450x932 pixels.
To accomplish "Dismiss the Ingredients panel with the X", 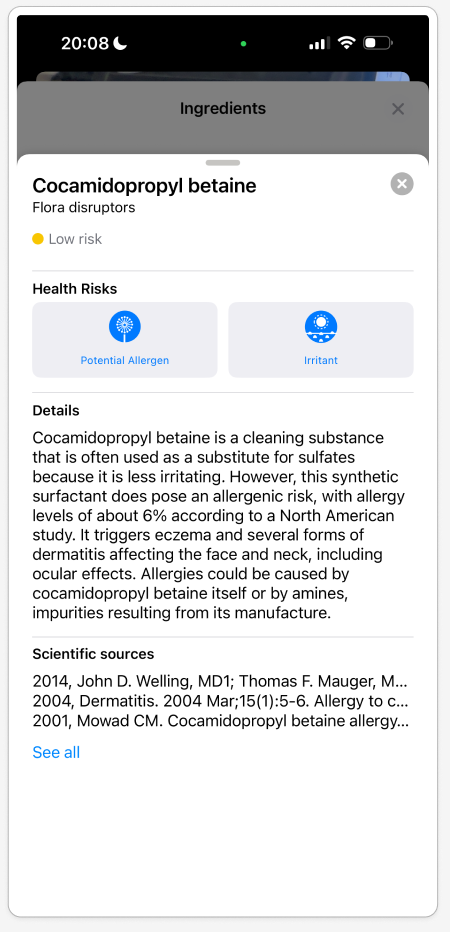I will [x=398, y=109].
